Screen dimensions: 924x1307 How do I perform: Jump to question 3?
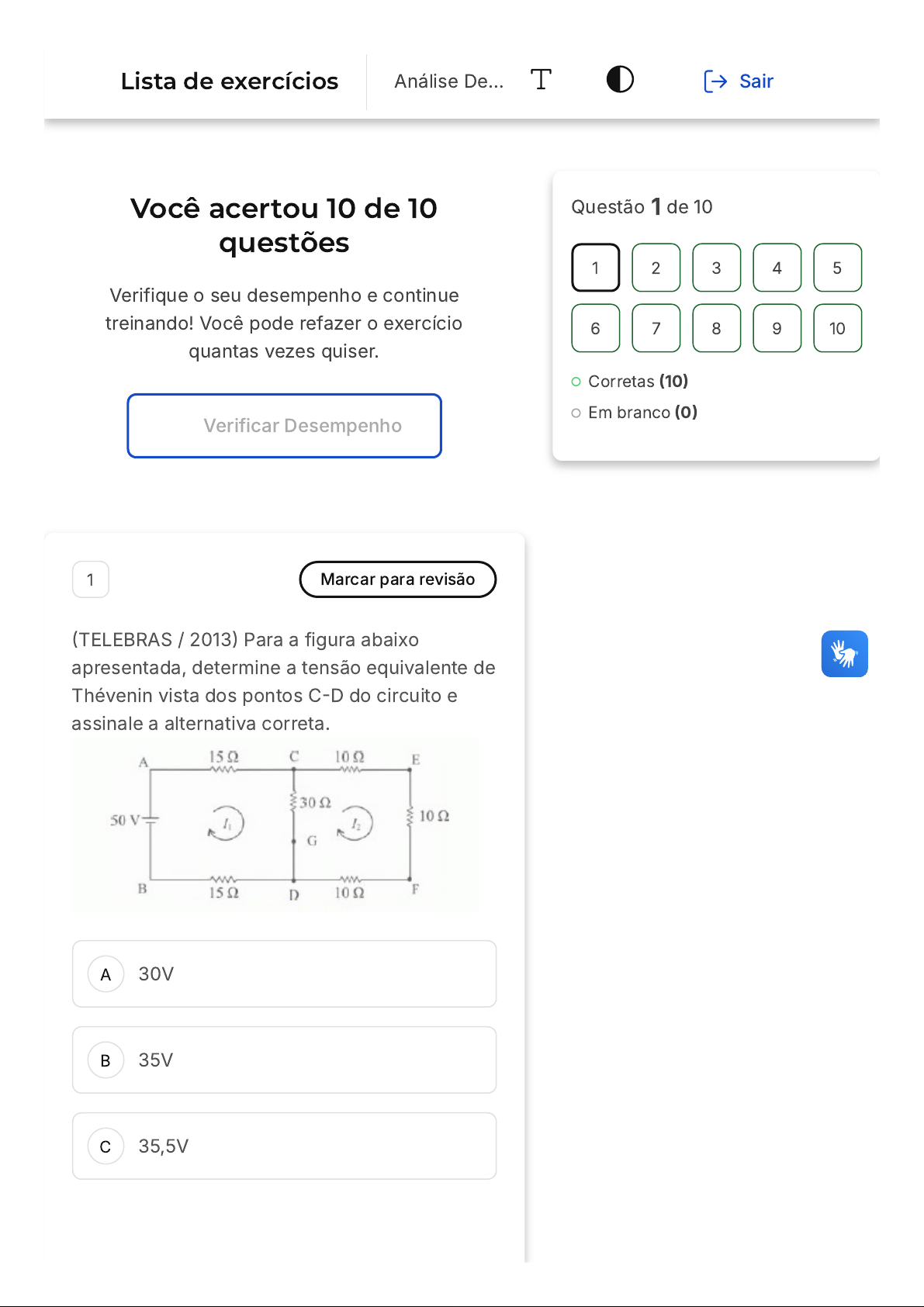pyautogui.click(x=717, y=268)
